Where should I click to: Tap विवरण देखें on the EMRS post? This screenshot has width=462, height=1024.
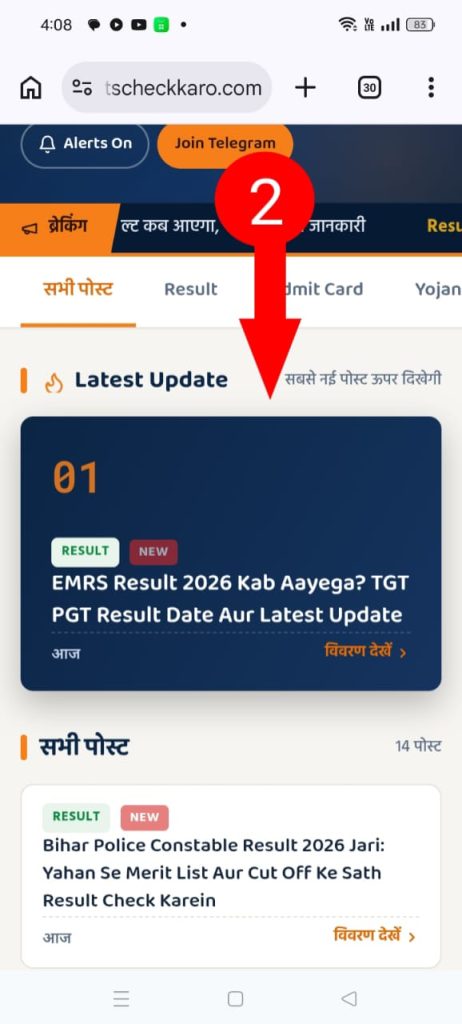coord(366,652)
